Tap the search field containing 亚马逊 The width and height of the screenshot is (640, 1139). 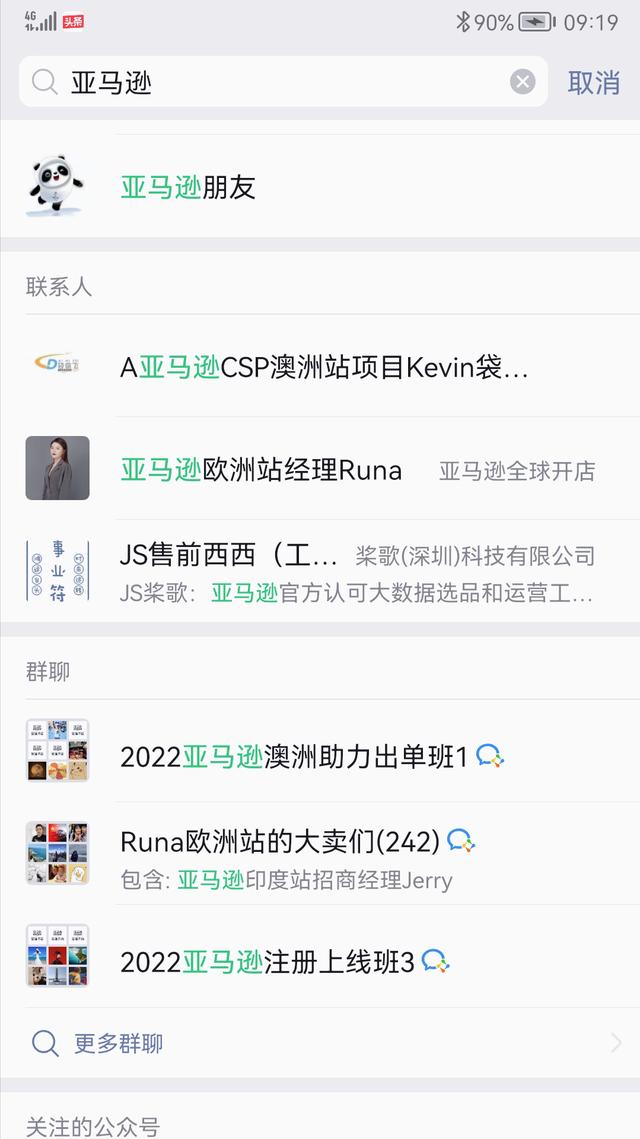[280, 82]
